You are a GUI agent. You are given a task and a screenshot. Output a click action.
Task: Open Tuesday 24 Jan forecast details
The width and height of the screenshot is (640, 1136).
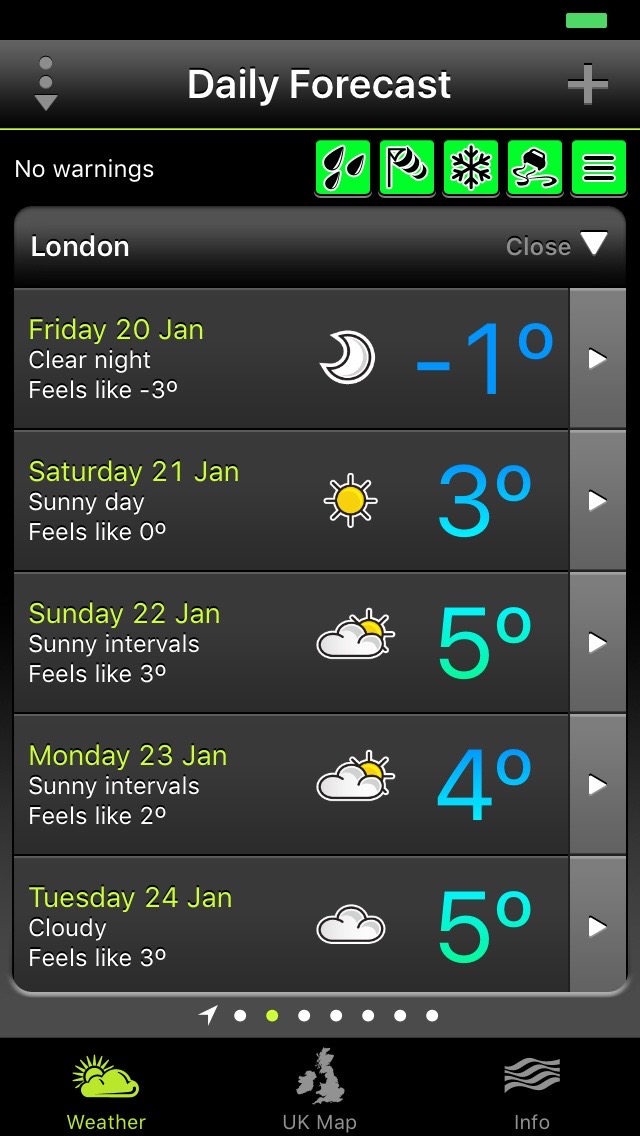click(x=597, y=927)
